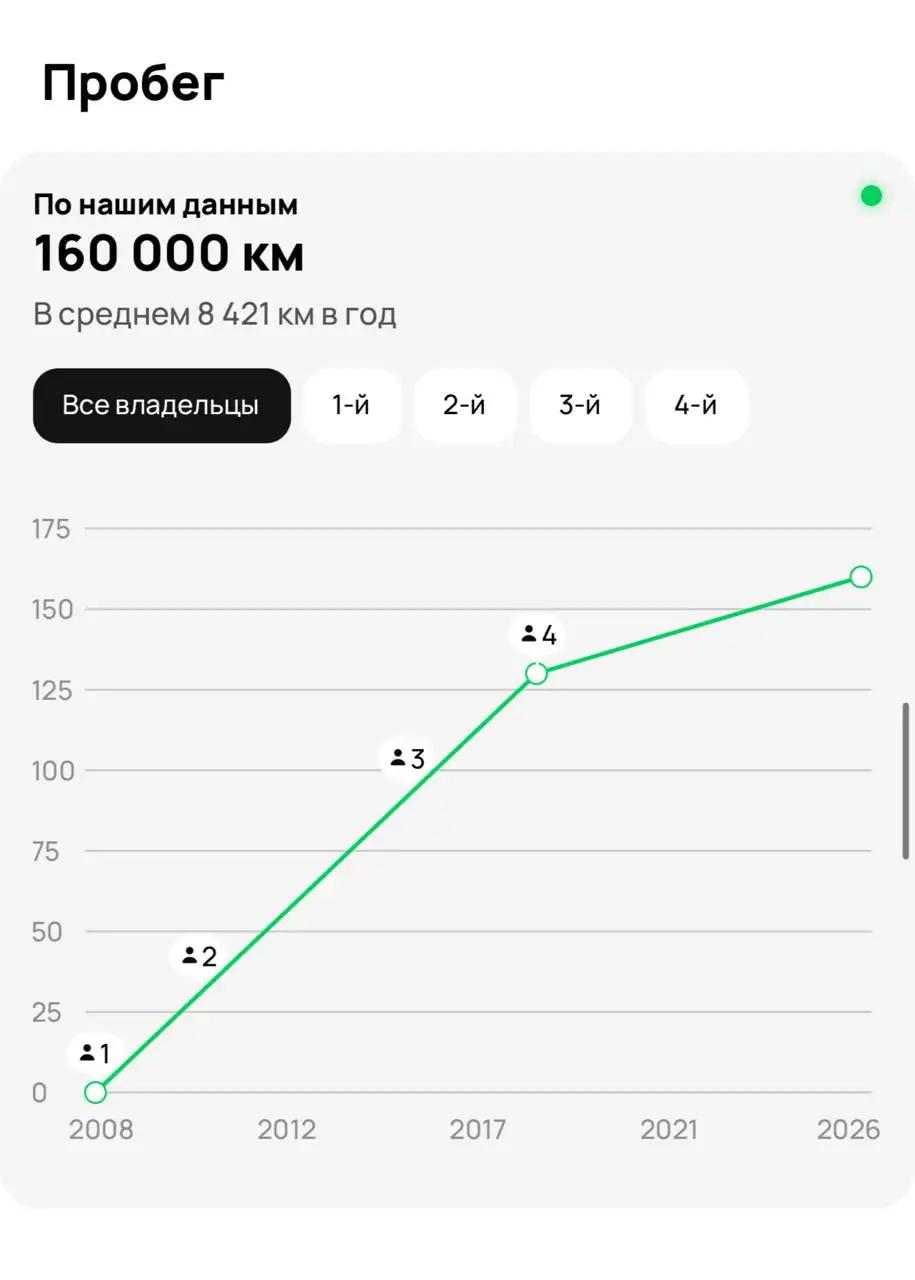The width and height of the screenshot is (915, 1280).
Task: Click the starting data point at 2008
Action: (x=96, y=1092)
